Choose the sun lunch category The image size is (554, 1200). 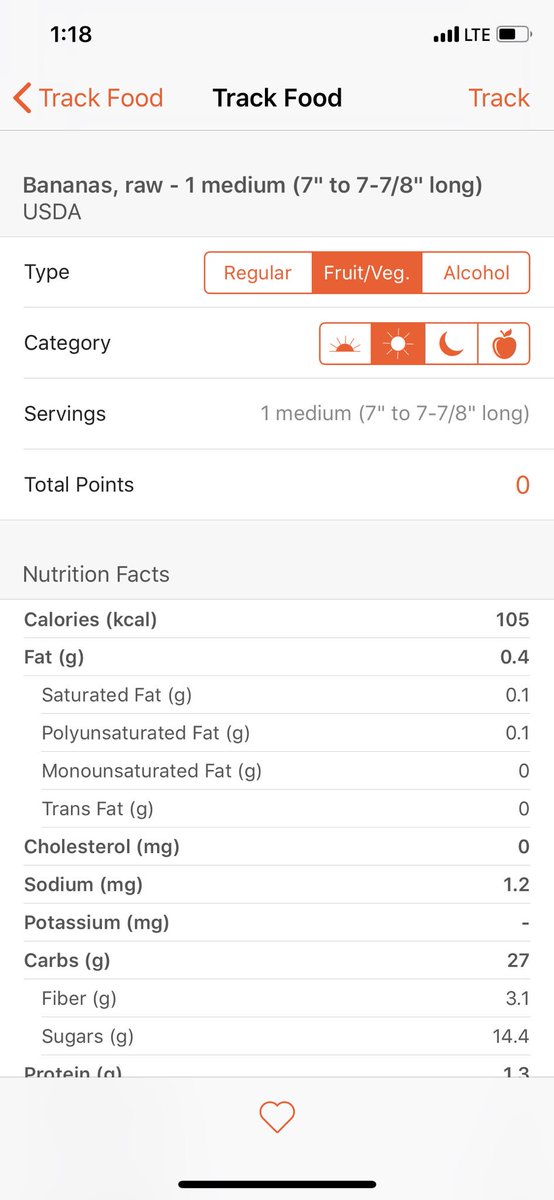(x=398, y=344)
